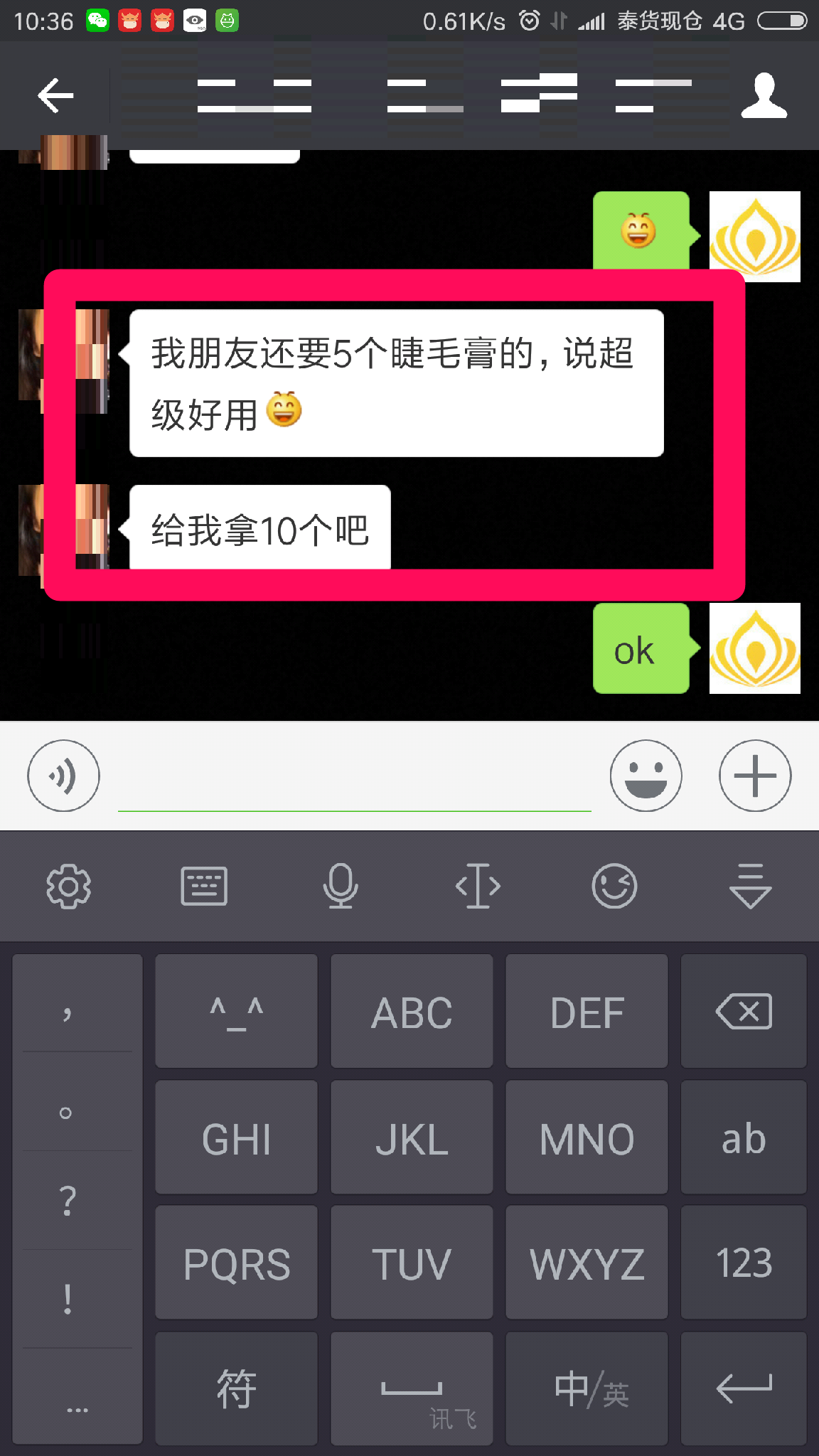
Task: Open keyboard emoticon panel
Action: [x=614, y=887]
